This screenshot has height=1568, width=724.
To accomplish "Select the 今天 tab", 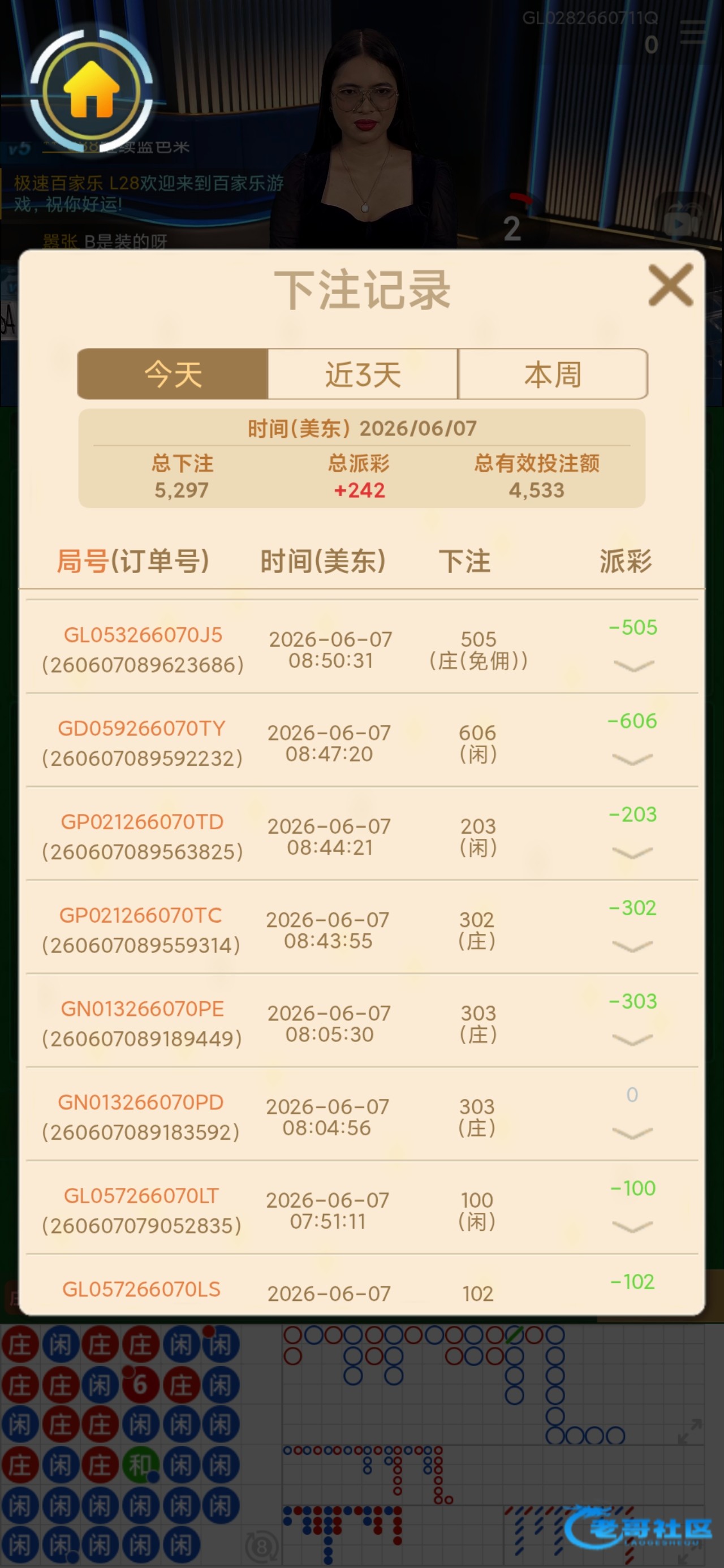I will coord(173,374).
